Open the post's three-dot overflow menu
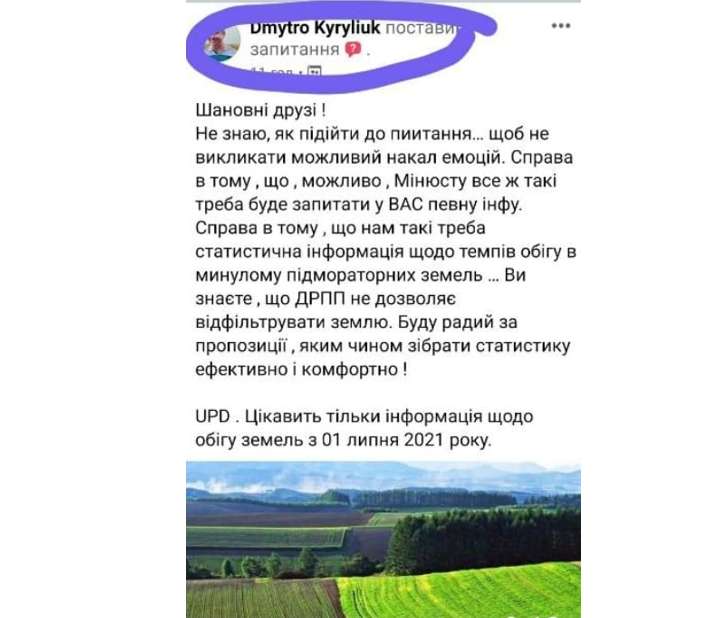728x618 pixels. [x=562, y=24]
